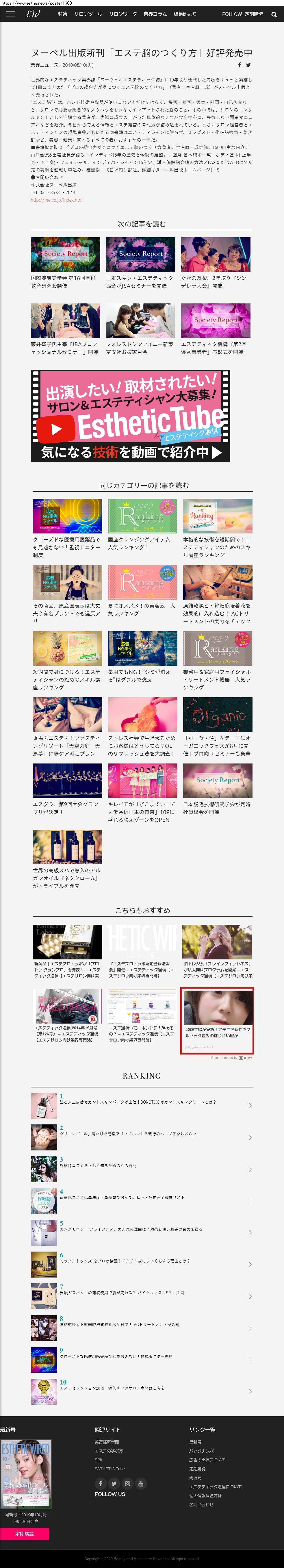This screenshot has height=1568, width=284.
Task: Select 定期購読 in the header
Action: click(254, 14)
